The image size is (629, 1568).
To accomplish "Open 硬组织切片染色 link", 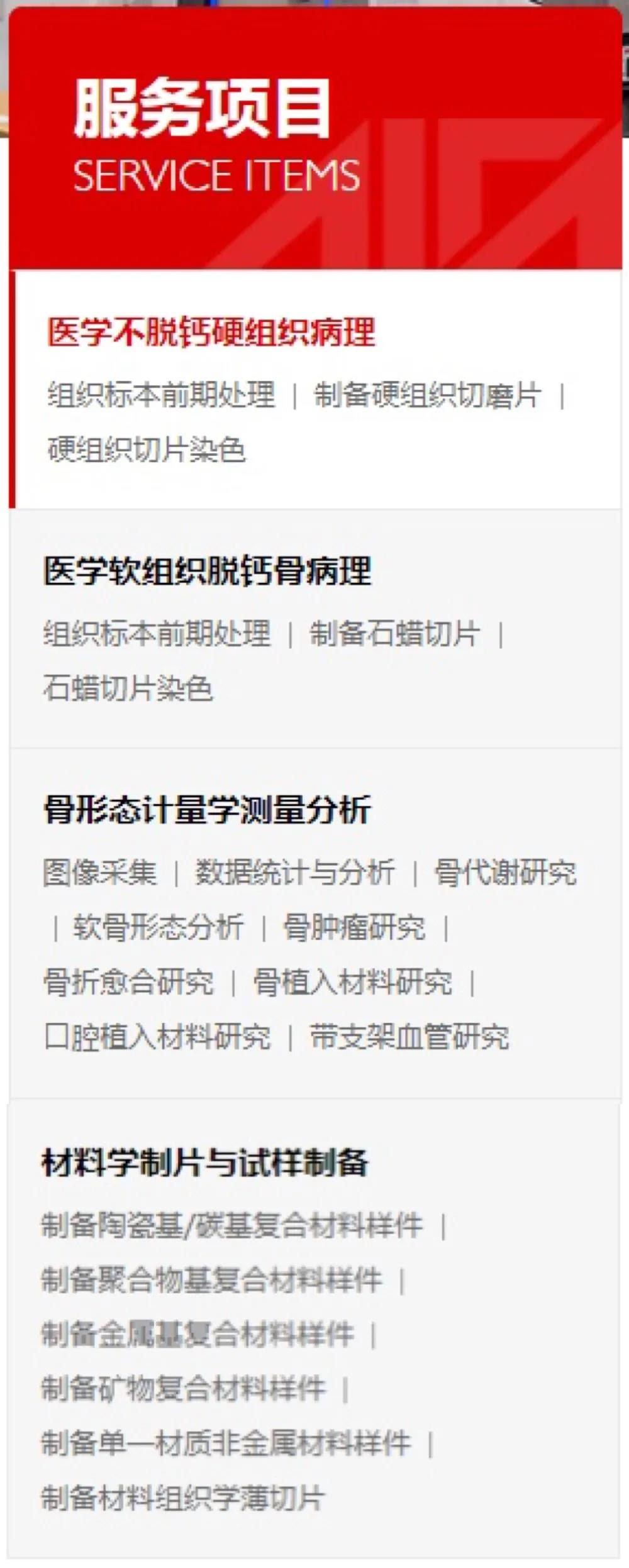I will (x=147, y=450).
